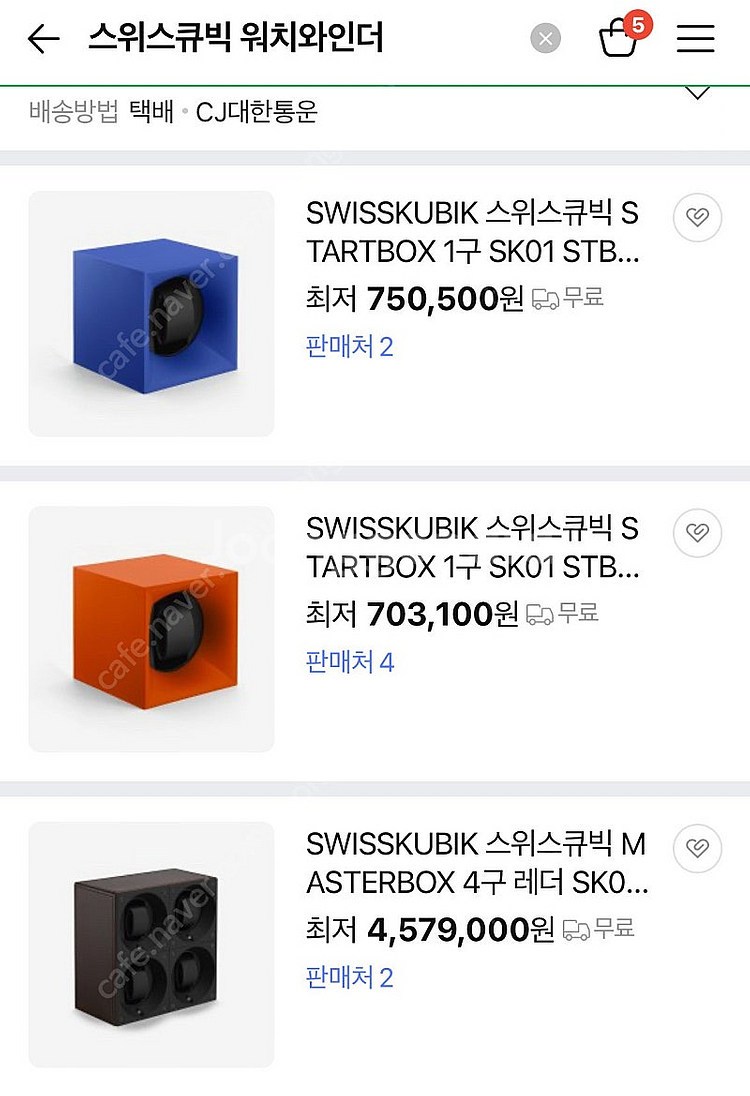Go back with the arrow icon

[44, 40]
